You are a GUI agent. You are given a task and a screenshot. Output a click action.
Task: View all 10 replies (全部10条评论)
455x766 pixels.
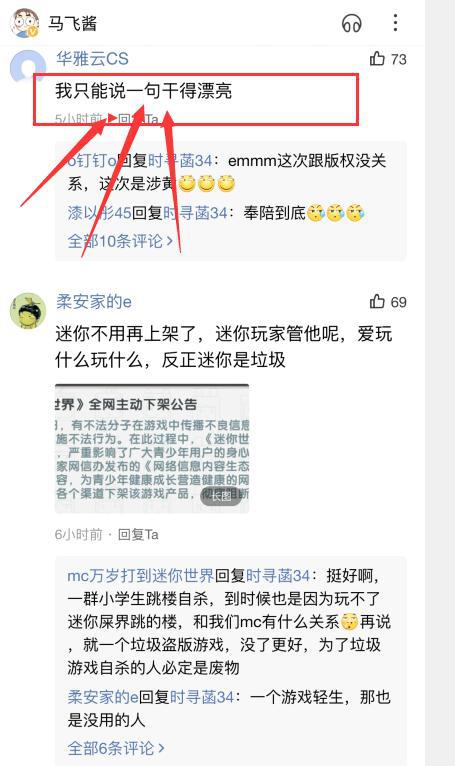tap(120, 241)
